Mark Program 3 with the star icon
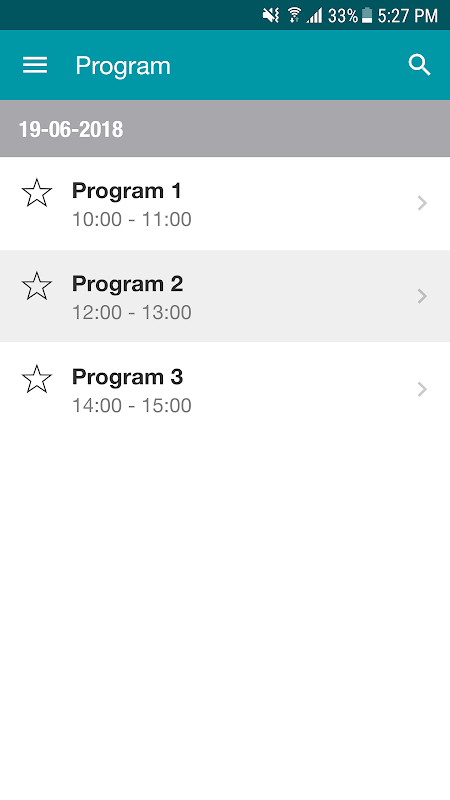Viewport: 450px width, 800px height. [37, 379]
